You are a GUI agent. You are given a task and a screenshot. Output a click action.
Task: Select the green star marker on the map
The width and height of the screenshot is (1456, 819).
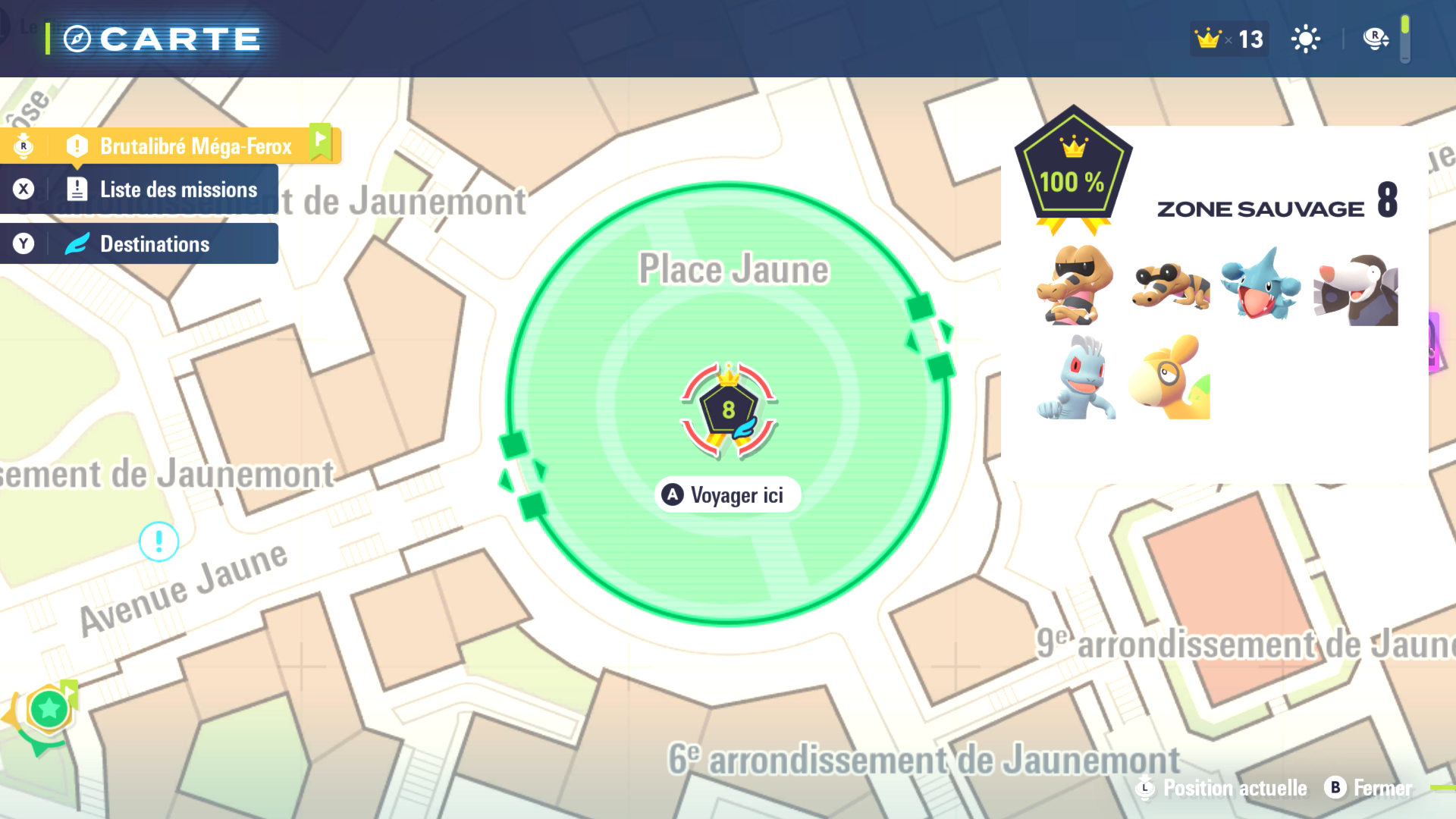click(x=49, y=709)
